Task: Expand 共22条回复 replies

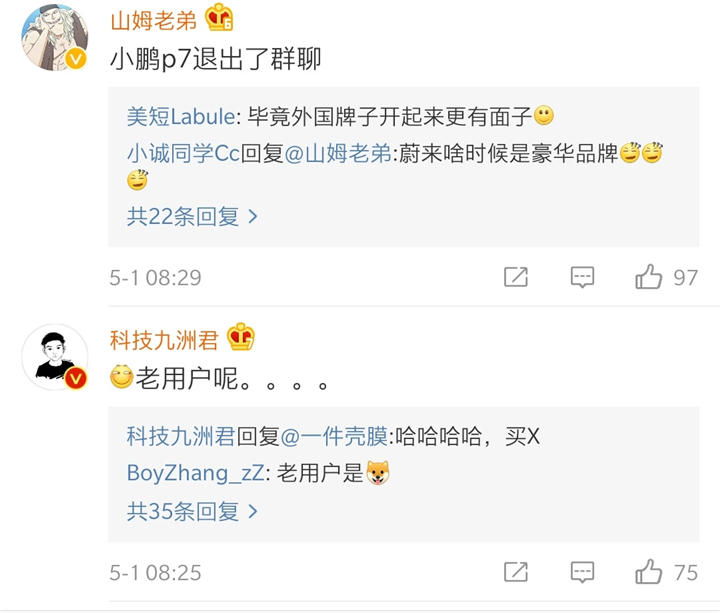Action: coord(192,216)
